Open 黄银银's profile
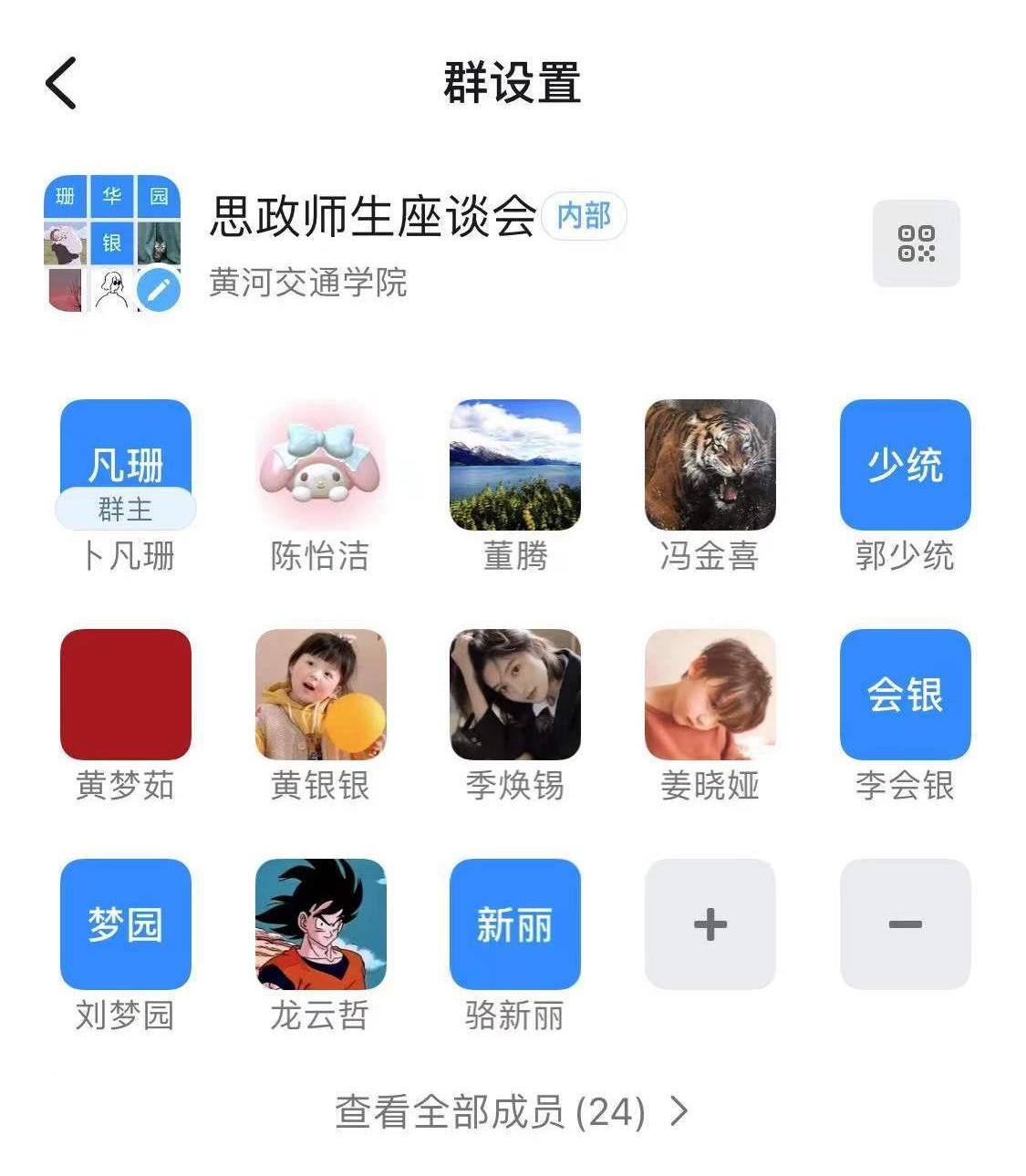The image size is (1026, 1176). coord(320,695)
